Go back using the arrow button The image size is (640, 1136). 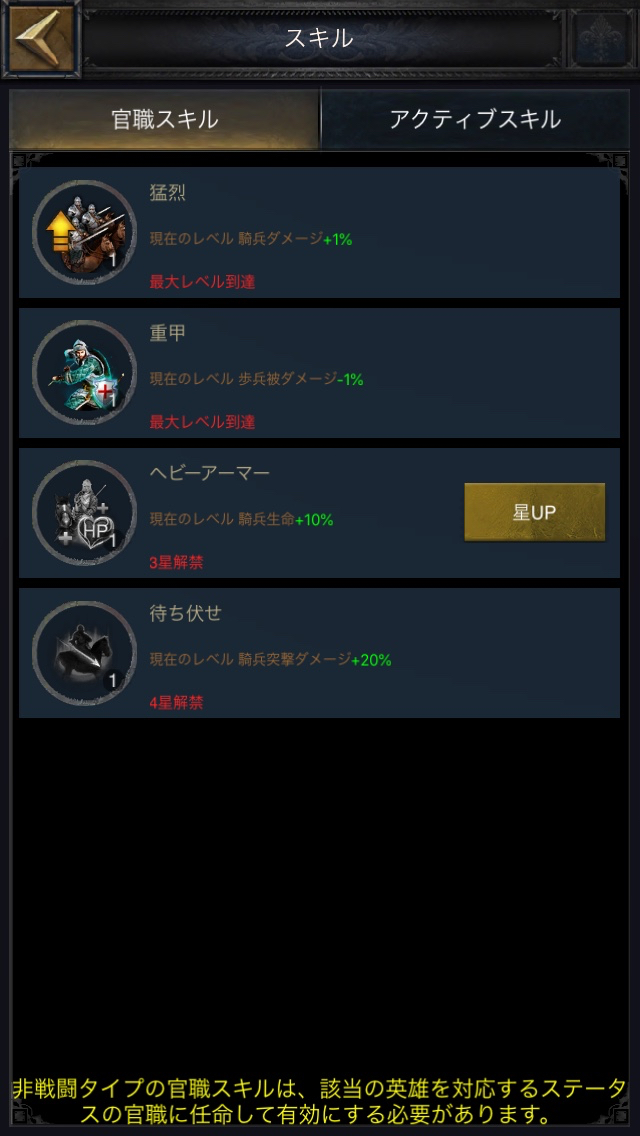pyautogui.click(x=40, y=39)
